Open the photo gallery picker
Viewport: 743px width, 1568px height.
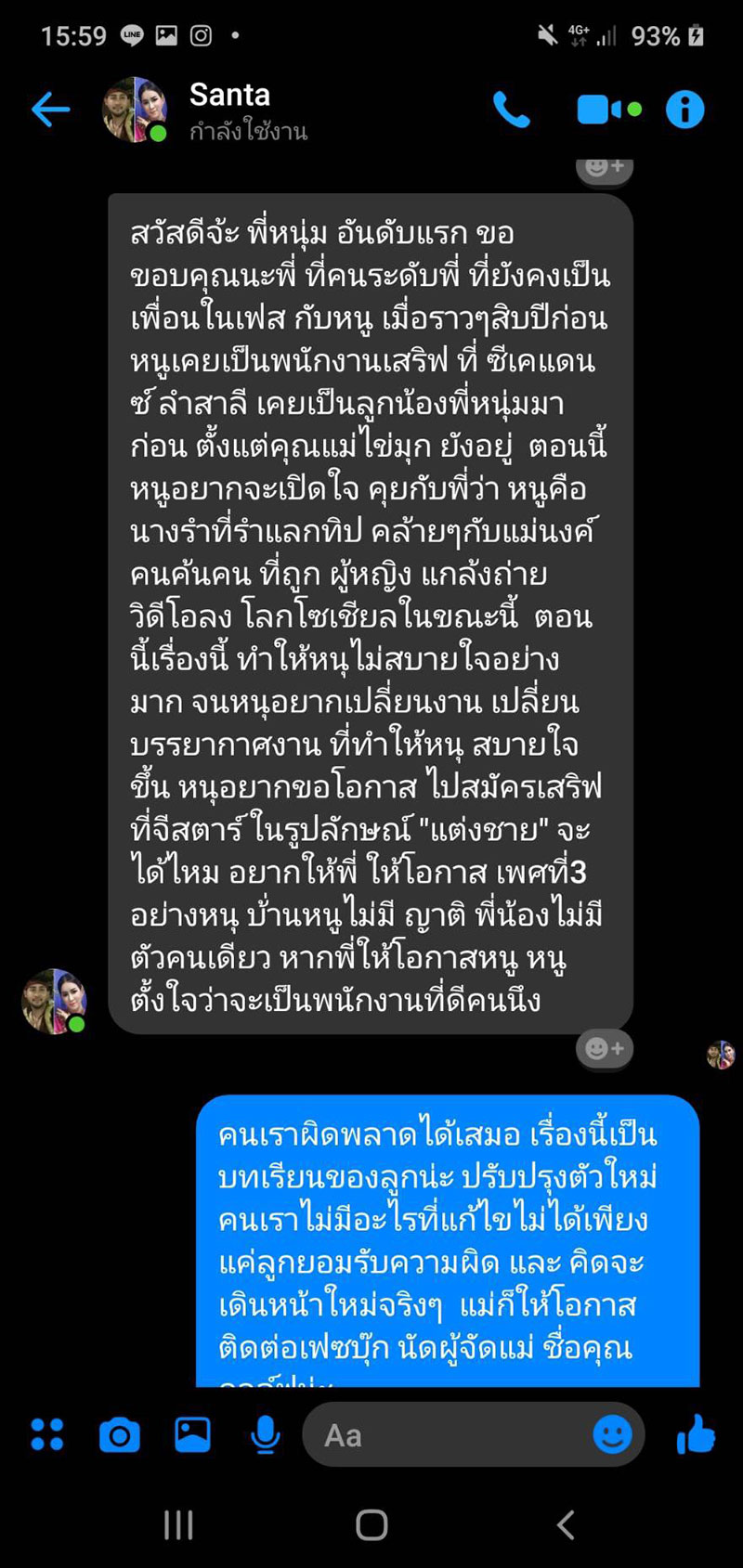(189, 1434)
